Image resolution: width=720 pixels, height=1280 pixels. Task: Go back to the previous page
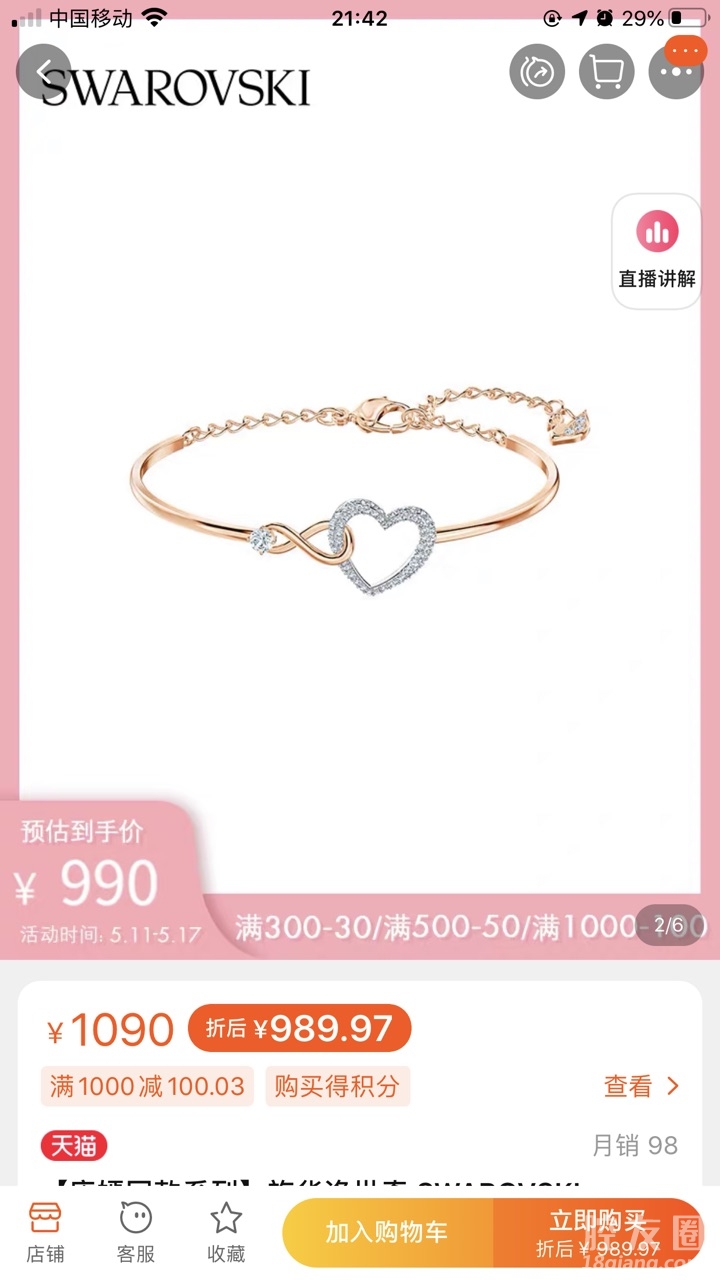[44, 72]
